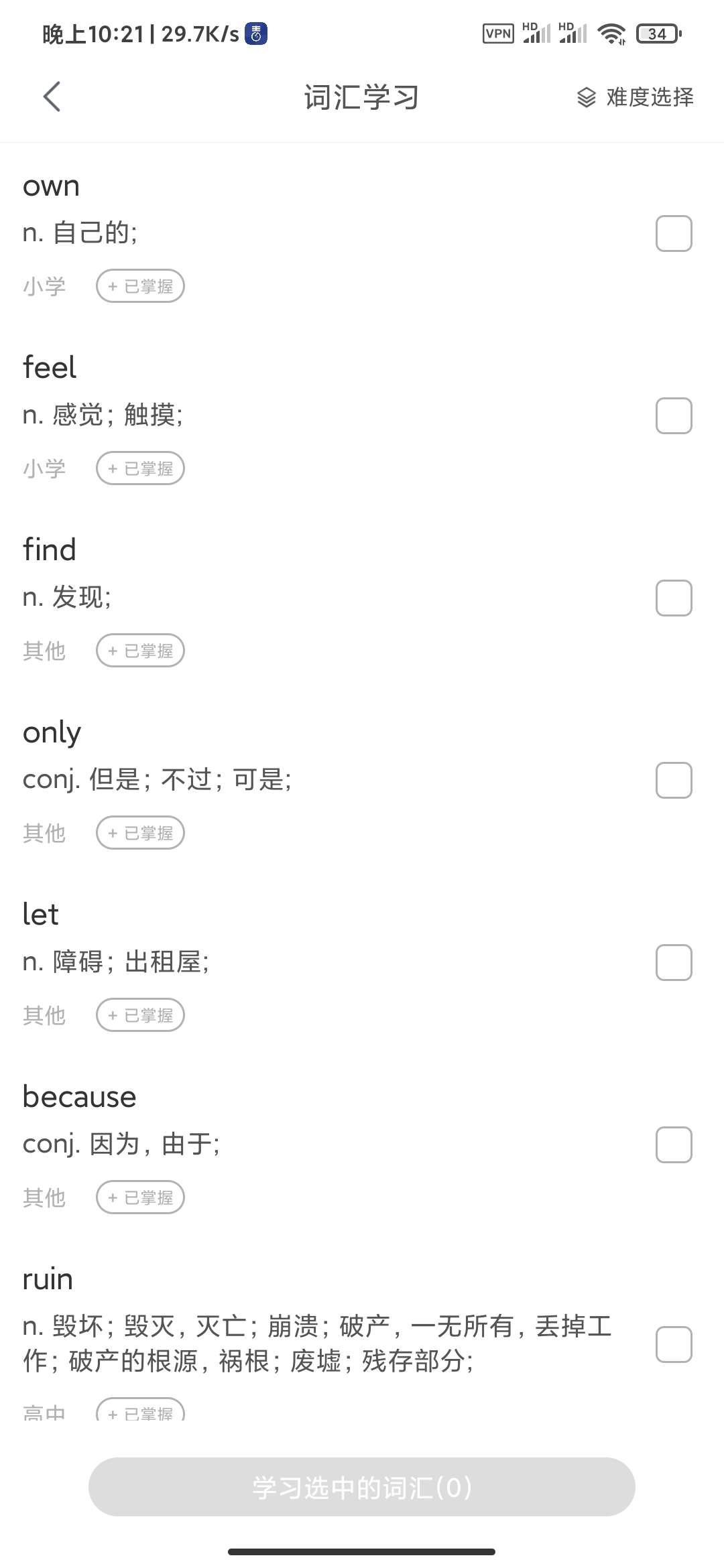Tick the checkbox next to "ruin"
Screen dimensions: 724x1568
(674, 1344)
